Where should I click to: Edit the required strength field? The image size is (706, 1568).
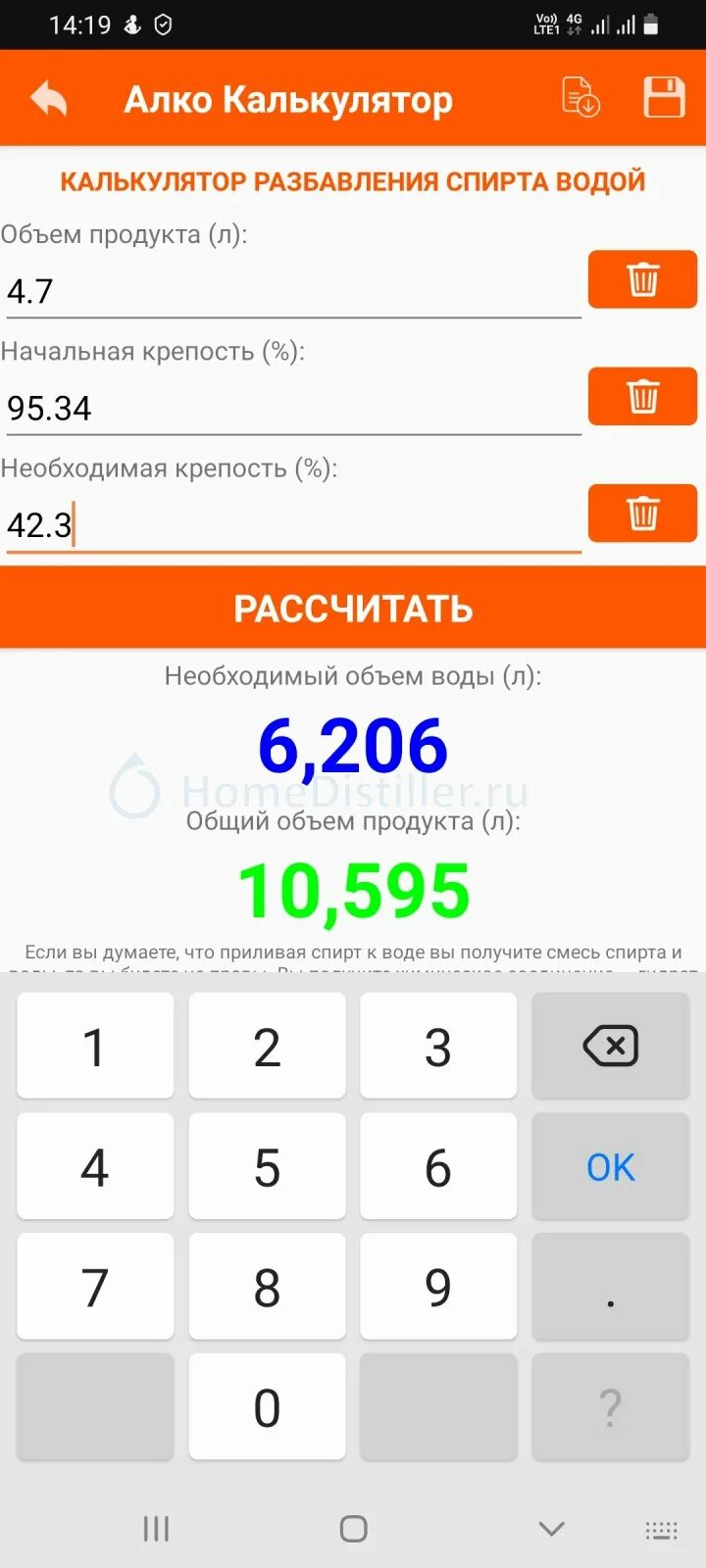coord(293,525)
